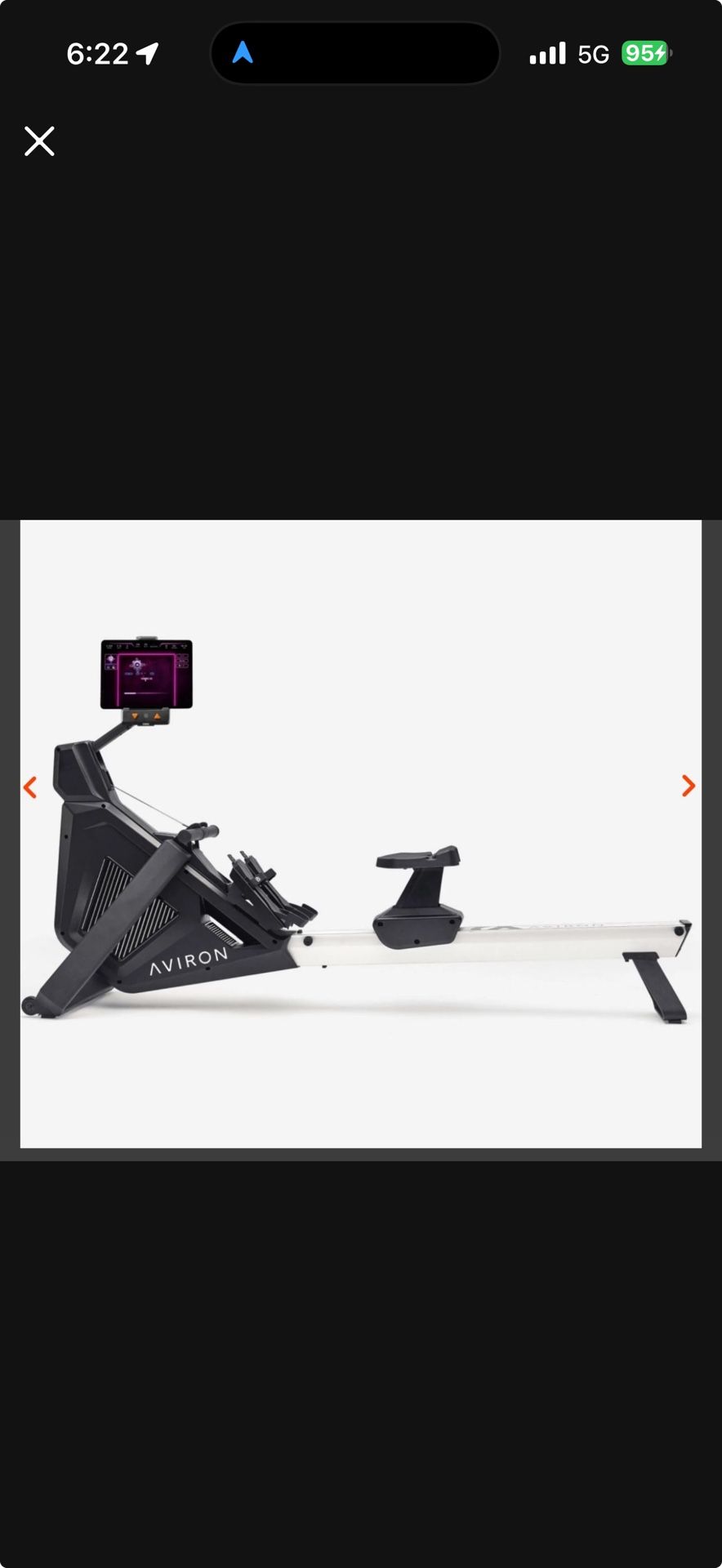
Task: Tap the center gear graphic on the tablet display
Action: [x=137, y=664]
